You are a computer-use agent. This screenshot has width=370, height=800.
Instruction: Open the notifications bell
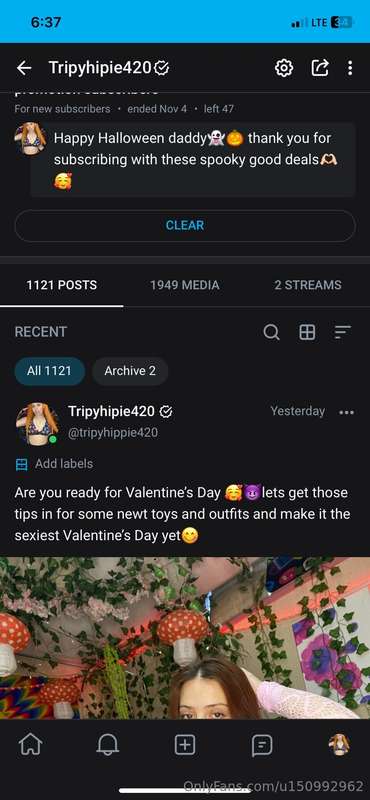[108, 745]
